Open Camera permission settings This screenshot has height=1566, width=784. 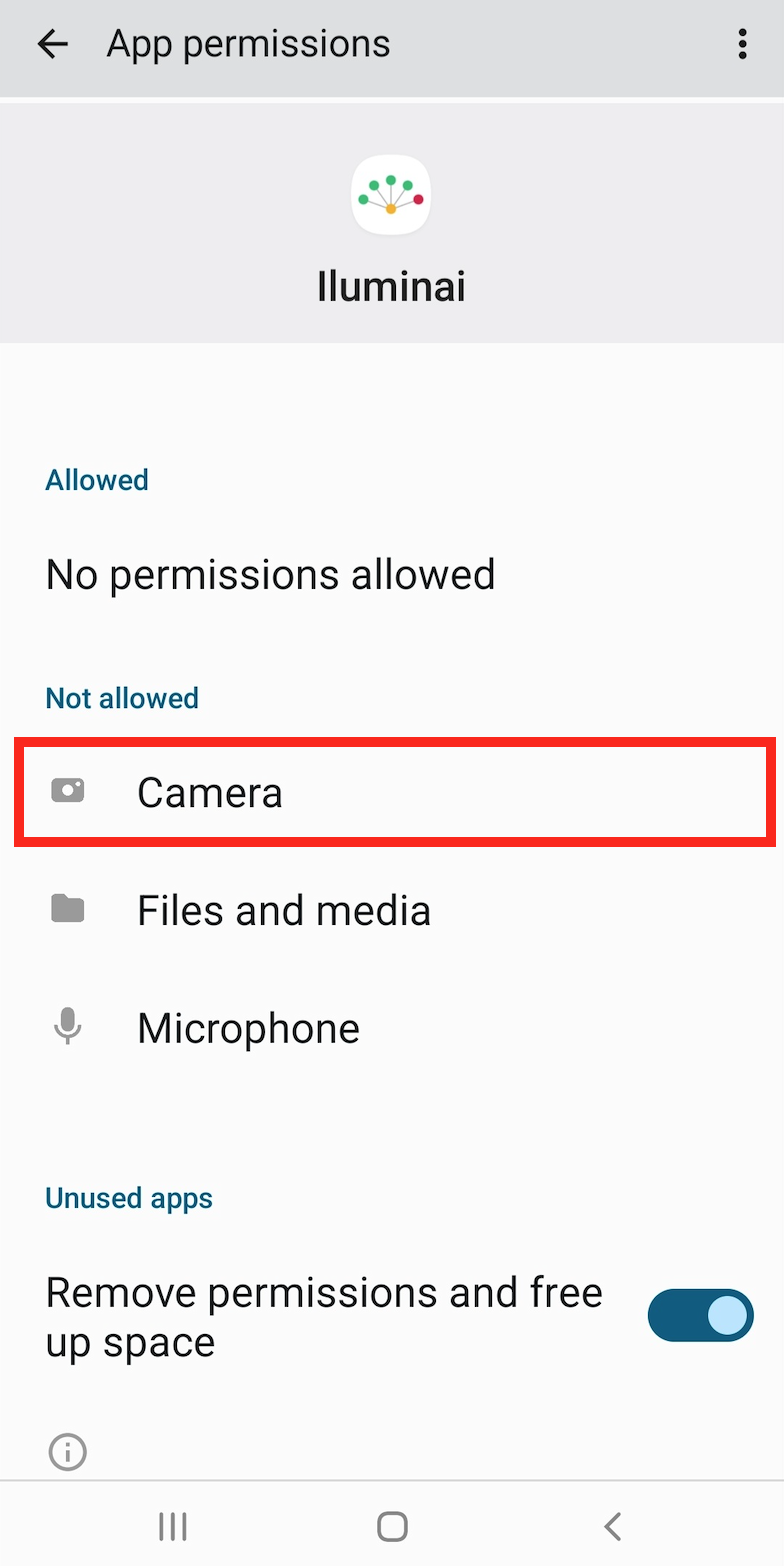(392, 792)
